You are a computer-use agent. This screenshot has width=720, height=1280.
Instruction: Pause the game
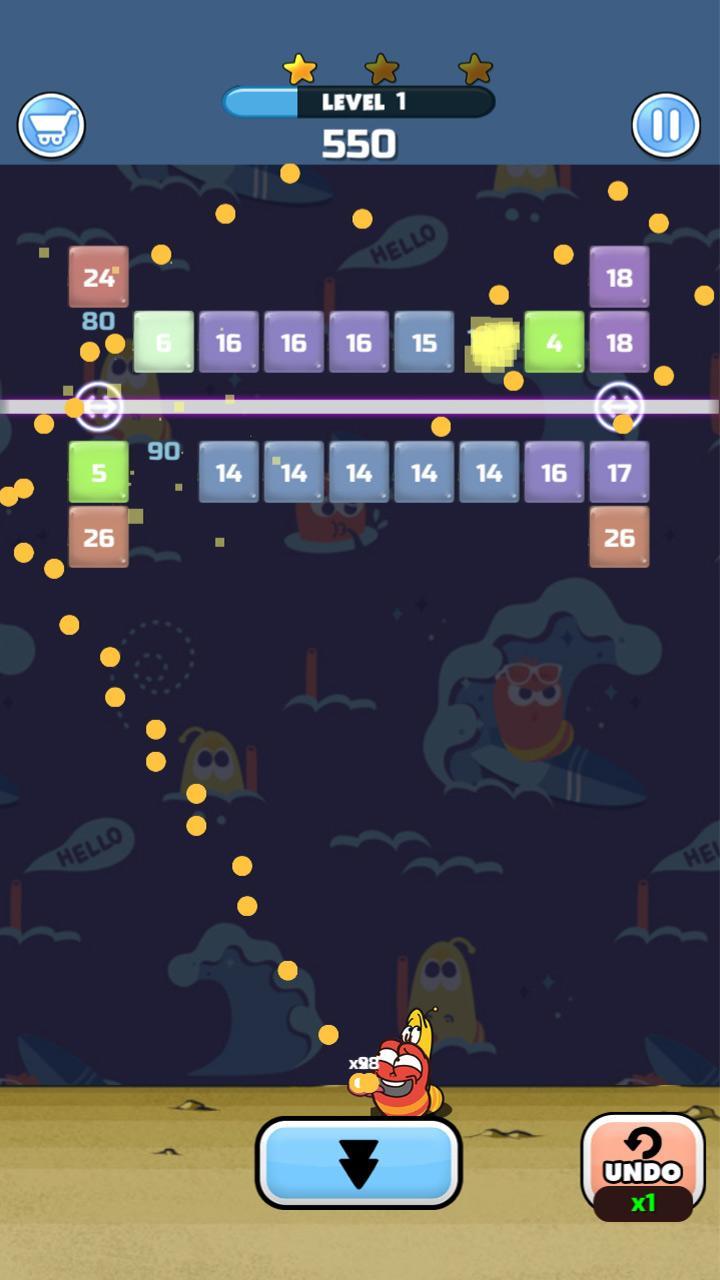(x=666, y=126)
